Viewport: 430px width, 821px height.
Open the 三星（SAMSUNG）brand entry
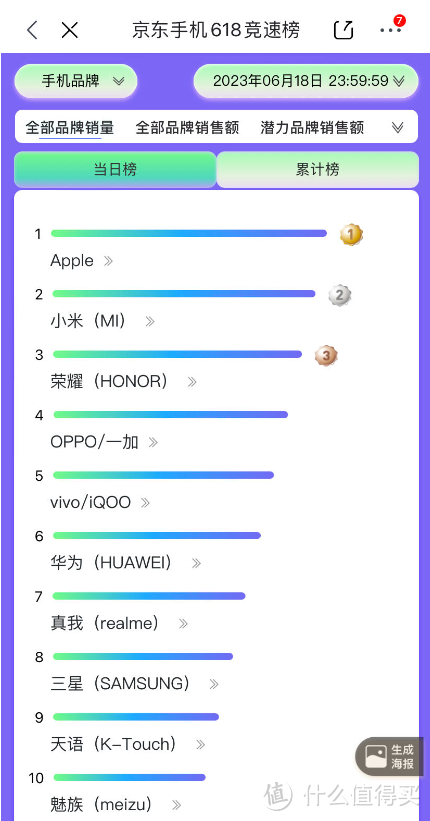(x=135, y=683)
